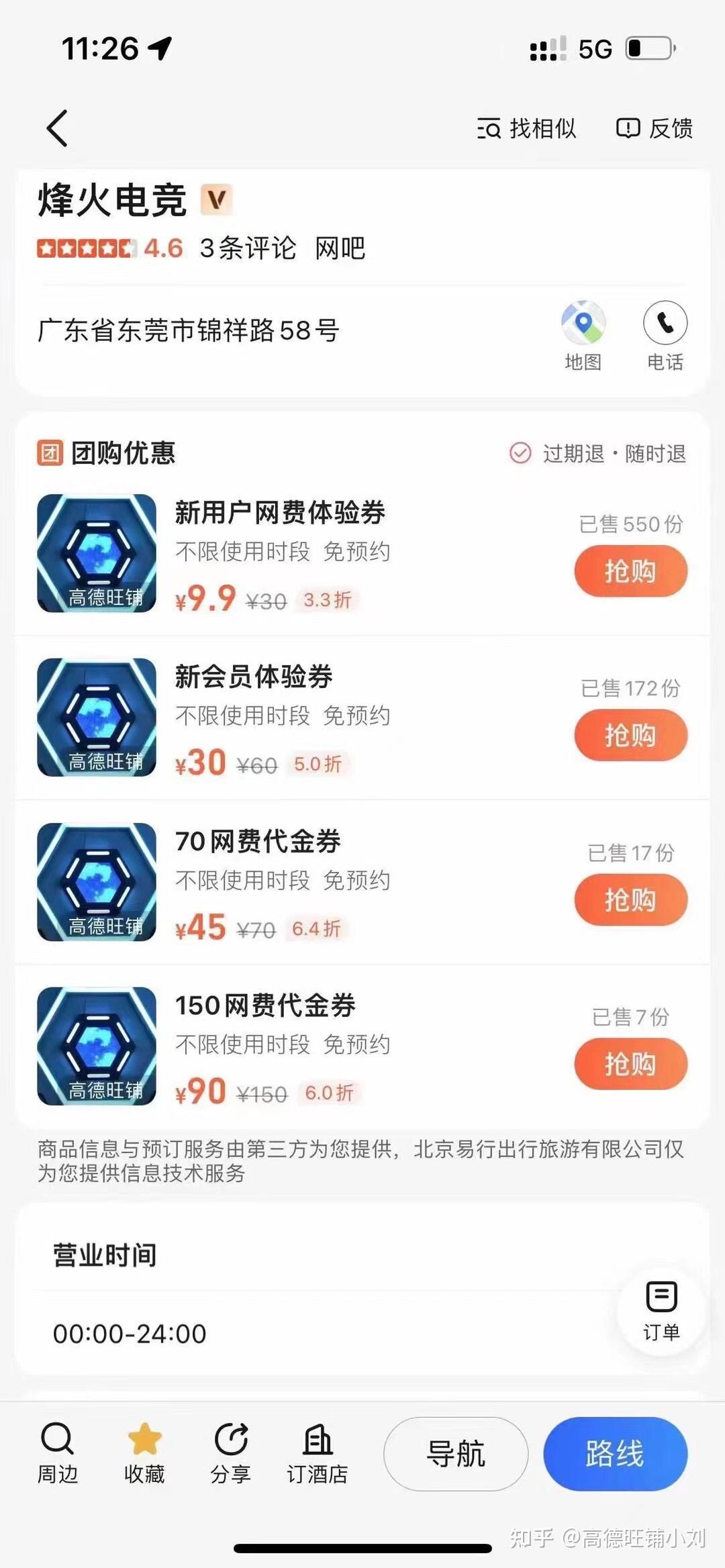The height and width of the screenshot is (1568, 725).
Task: Tap 抢购 for 新会员体验券
Action: 630,736
